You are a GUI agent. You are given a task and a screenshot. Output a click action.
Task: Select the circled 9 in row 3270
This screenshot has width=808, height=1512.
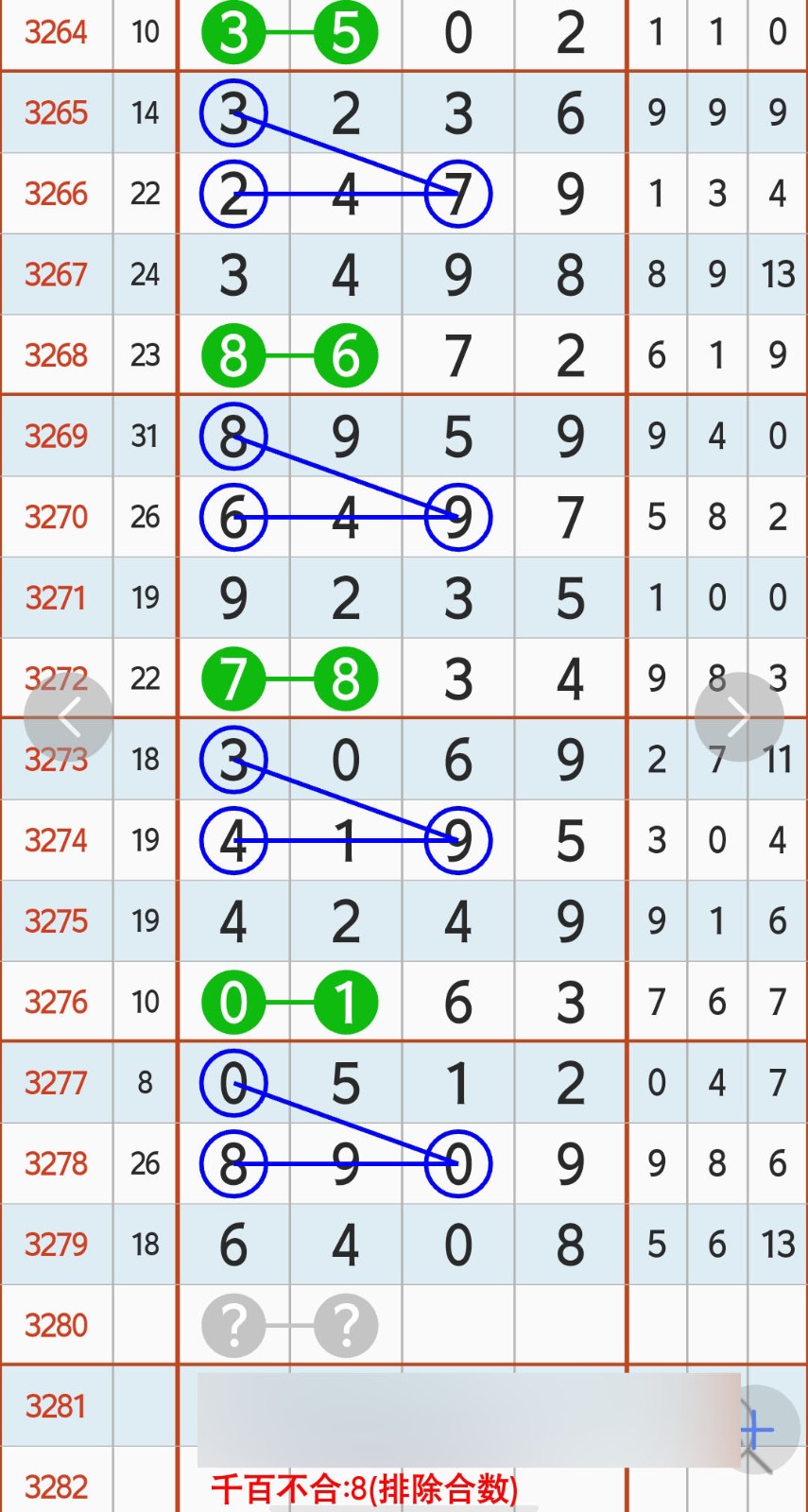(457, 516)
